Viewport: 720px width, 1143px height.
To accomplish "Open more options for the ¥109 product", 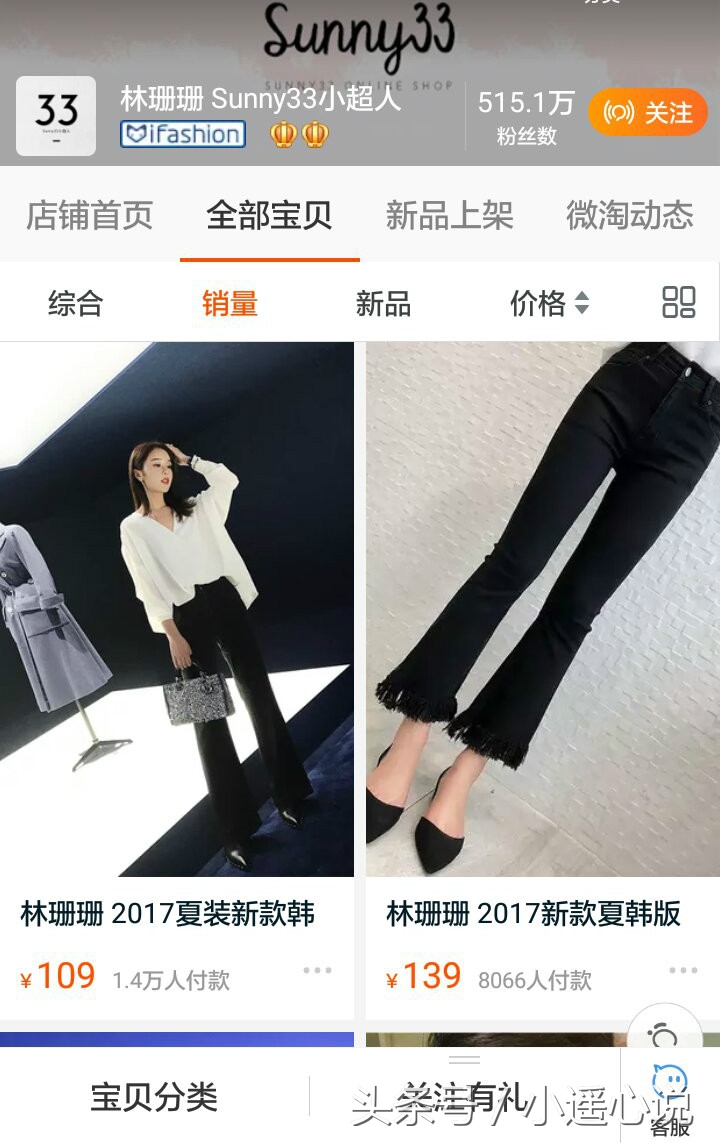I will [318, 971].
